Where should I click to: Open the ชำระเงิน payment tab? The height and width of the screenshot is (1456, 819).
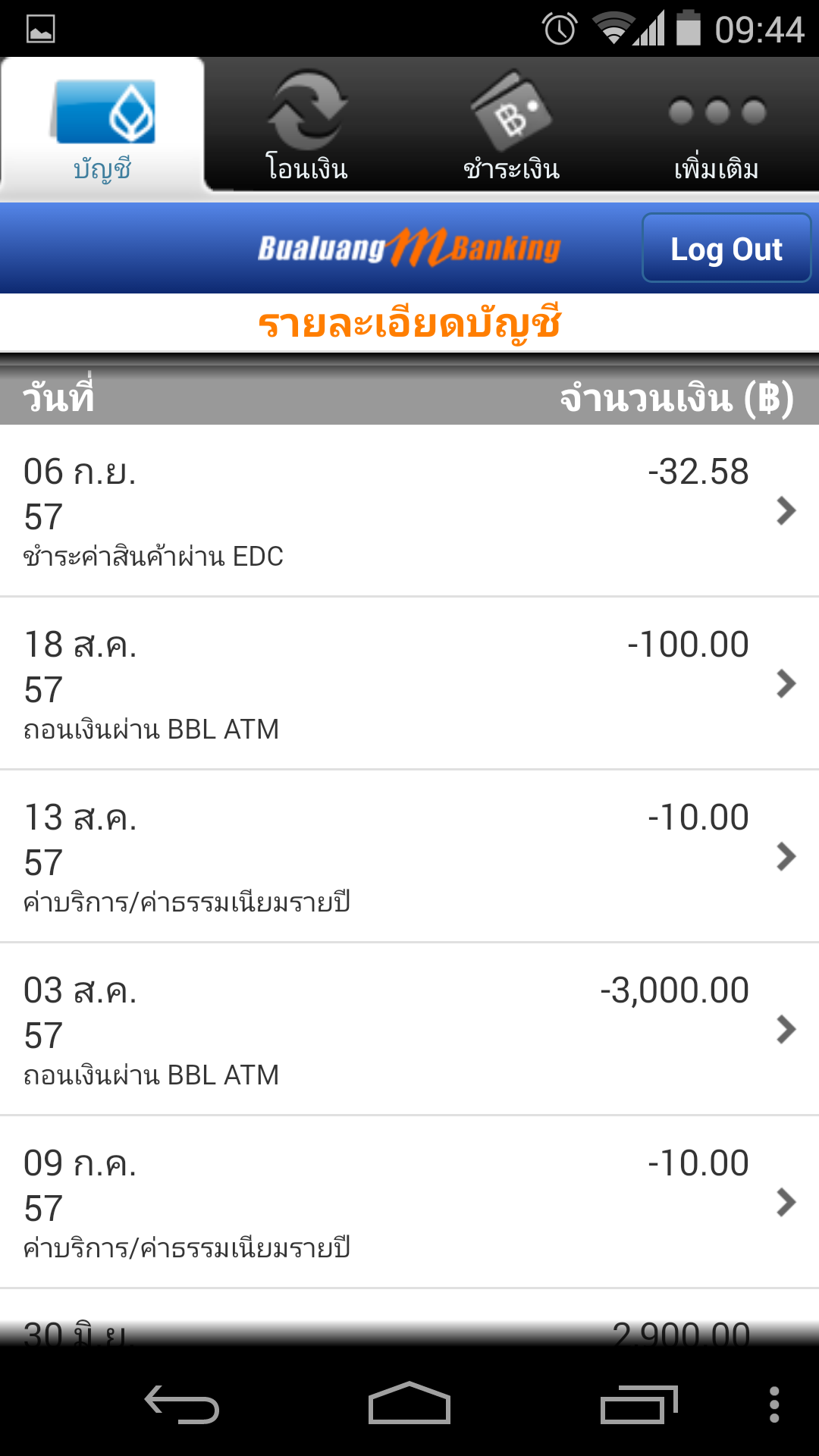(x=512, y=125)
